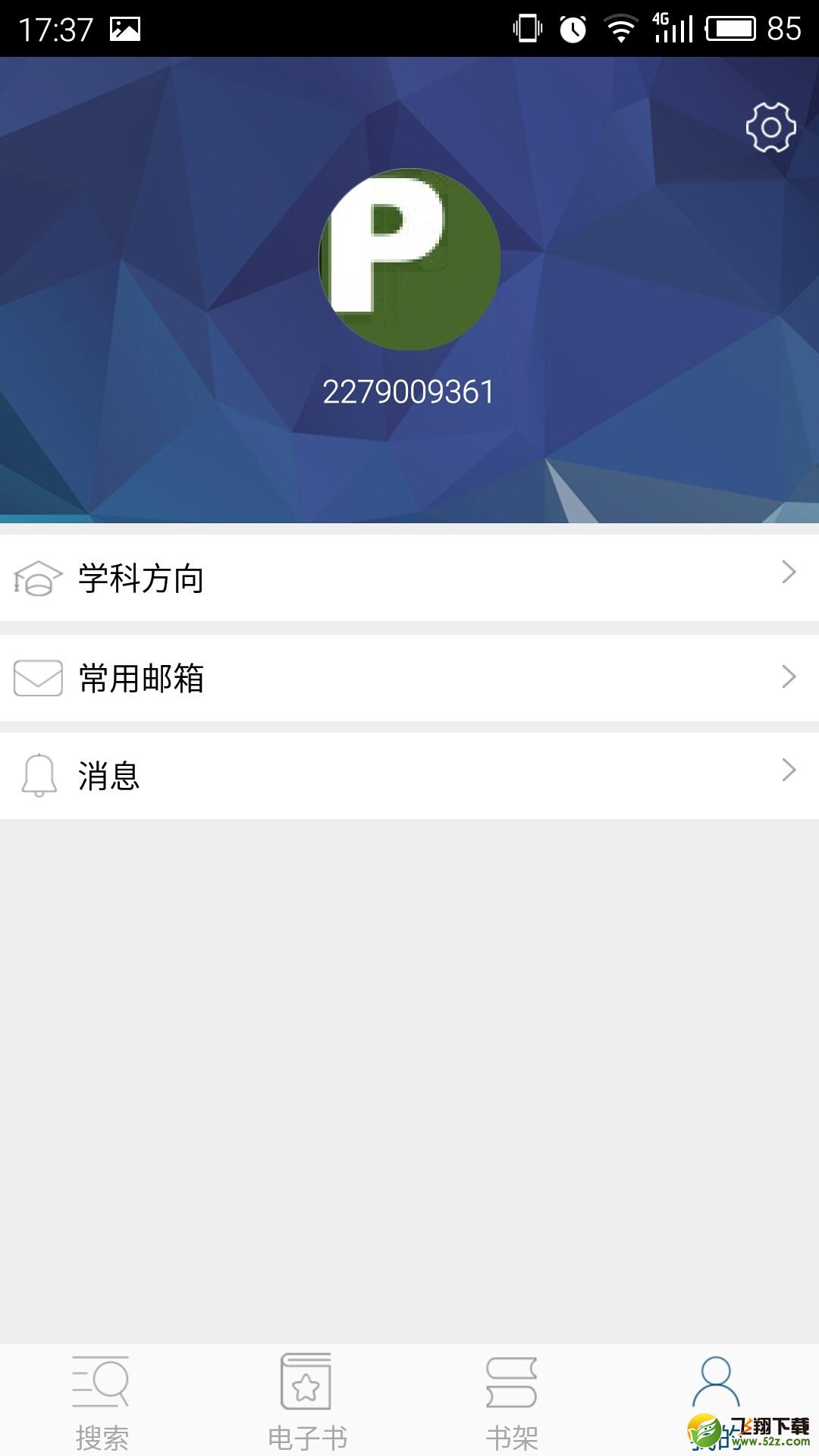The width and height of the screenshot is (819, 1456).
Task: Open the 消息 notifications row
Action: [409, 775]
